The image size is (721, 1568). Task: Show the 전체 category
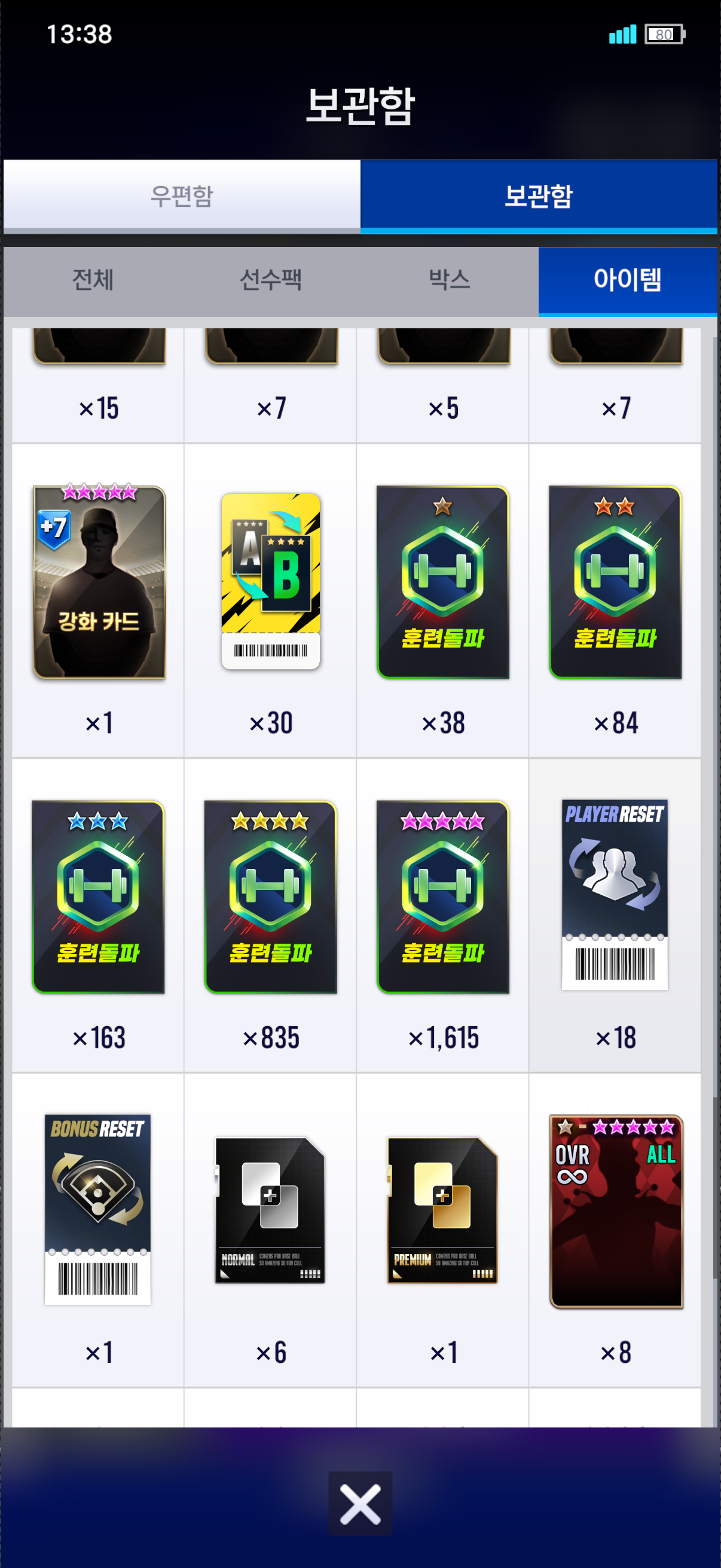point(93,280)
